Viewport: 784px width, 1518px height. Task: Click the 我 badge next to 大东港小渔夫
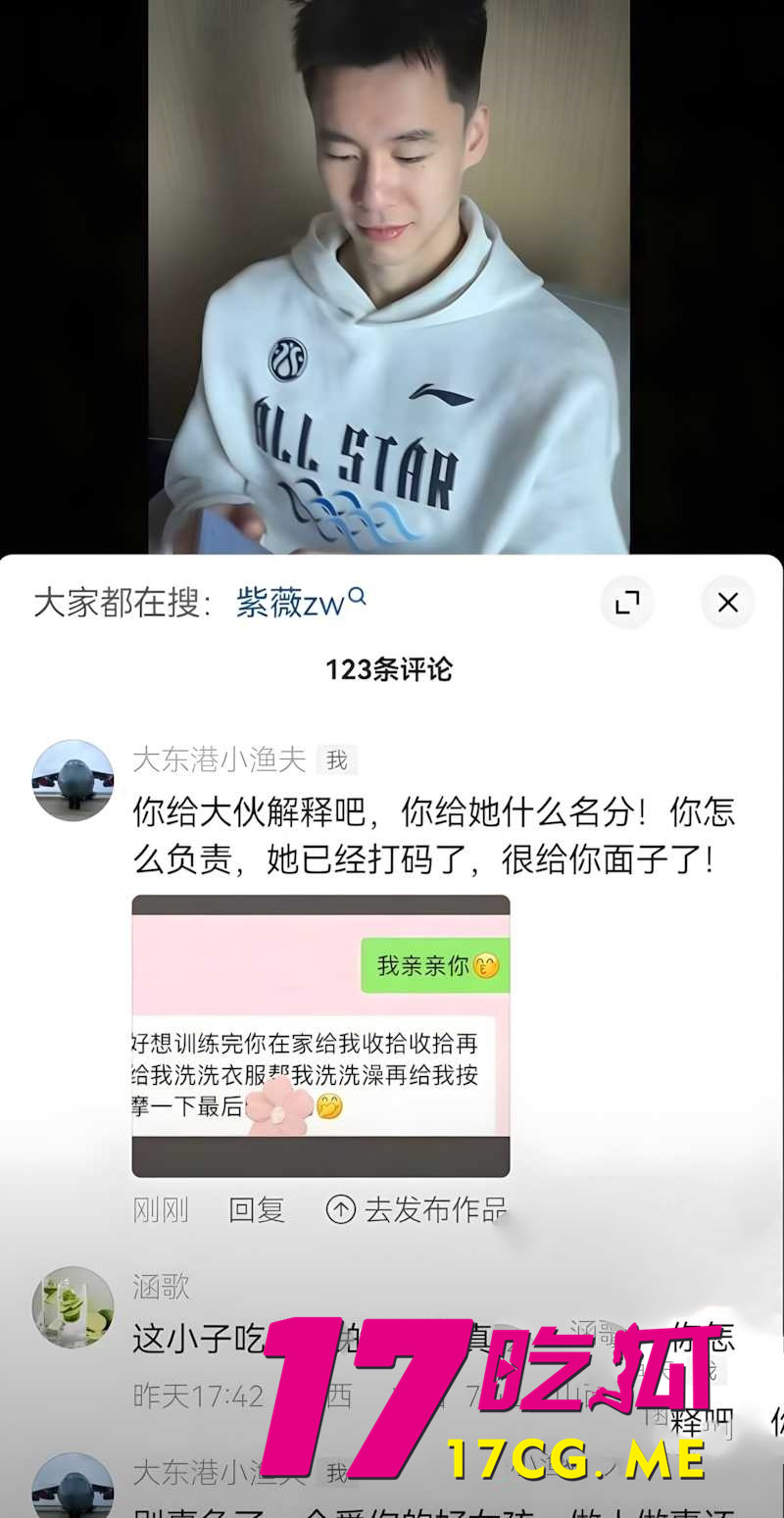338,759
